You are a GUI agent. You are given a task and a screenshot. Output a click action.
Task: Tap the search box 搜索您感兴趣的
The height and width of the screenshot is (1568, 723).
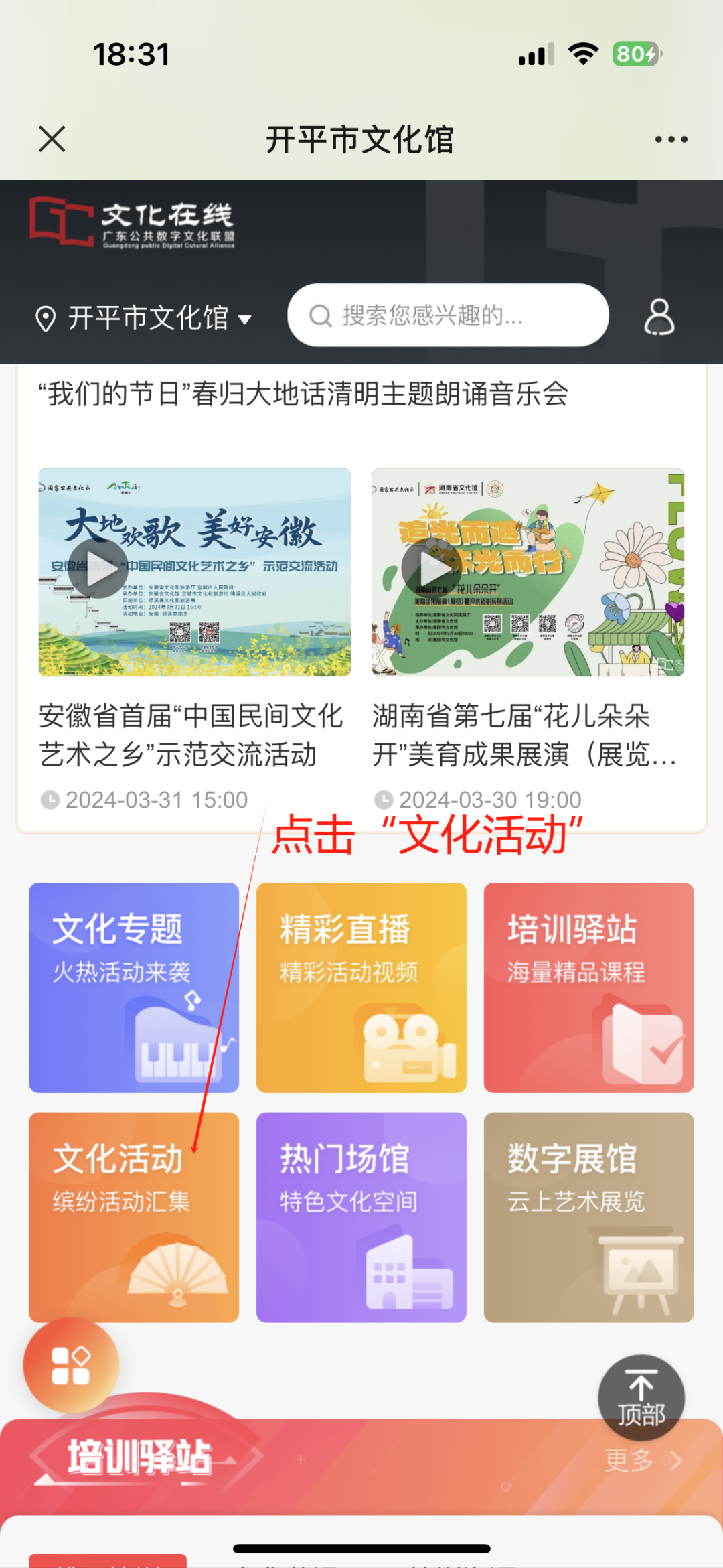pos(447,315)
